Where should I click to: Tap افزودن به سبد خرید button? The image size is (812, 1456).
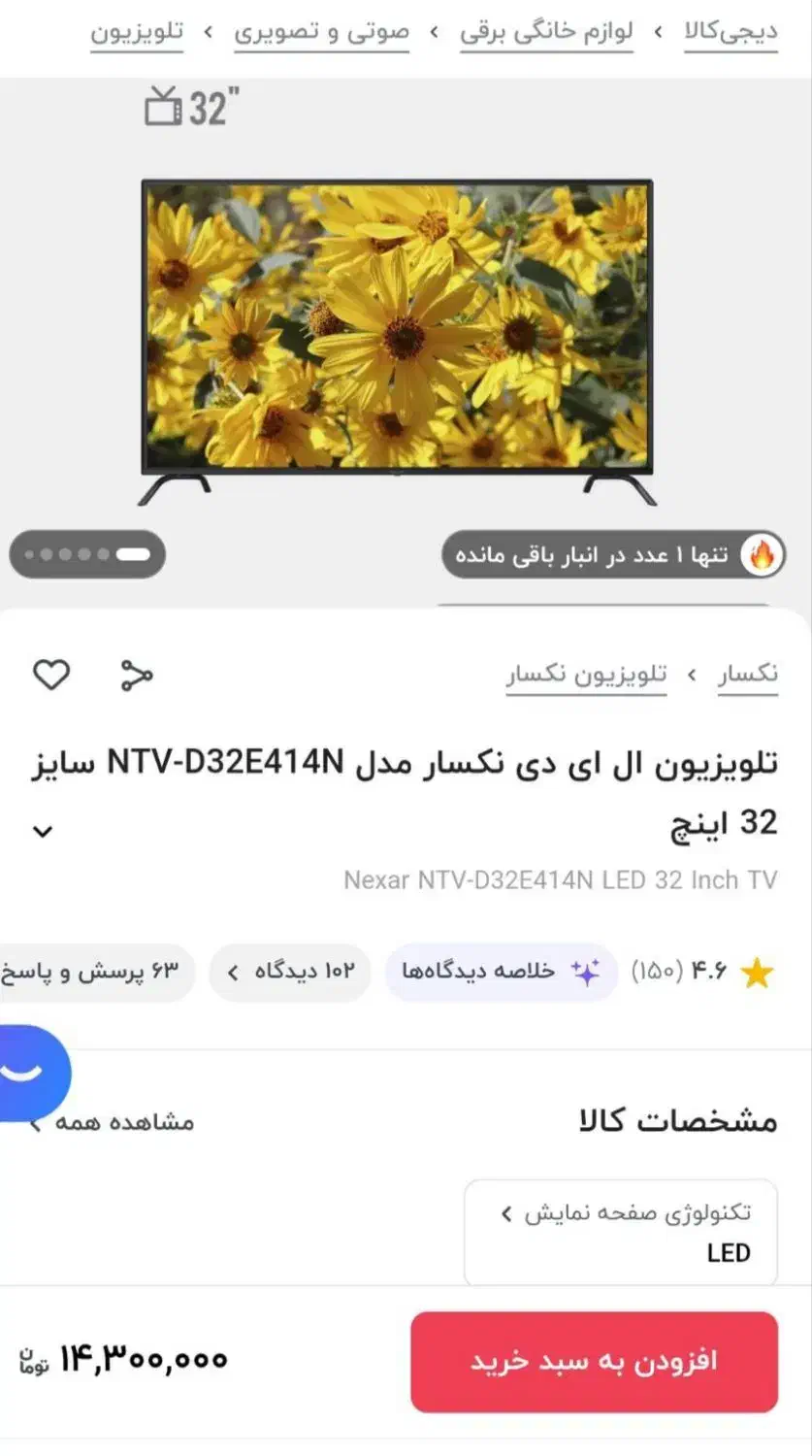pos(594,1361)
